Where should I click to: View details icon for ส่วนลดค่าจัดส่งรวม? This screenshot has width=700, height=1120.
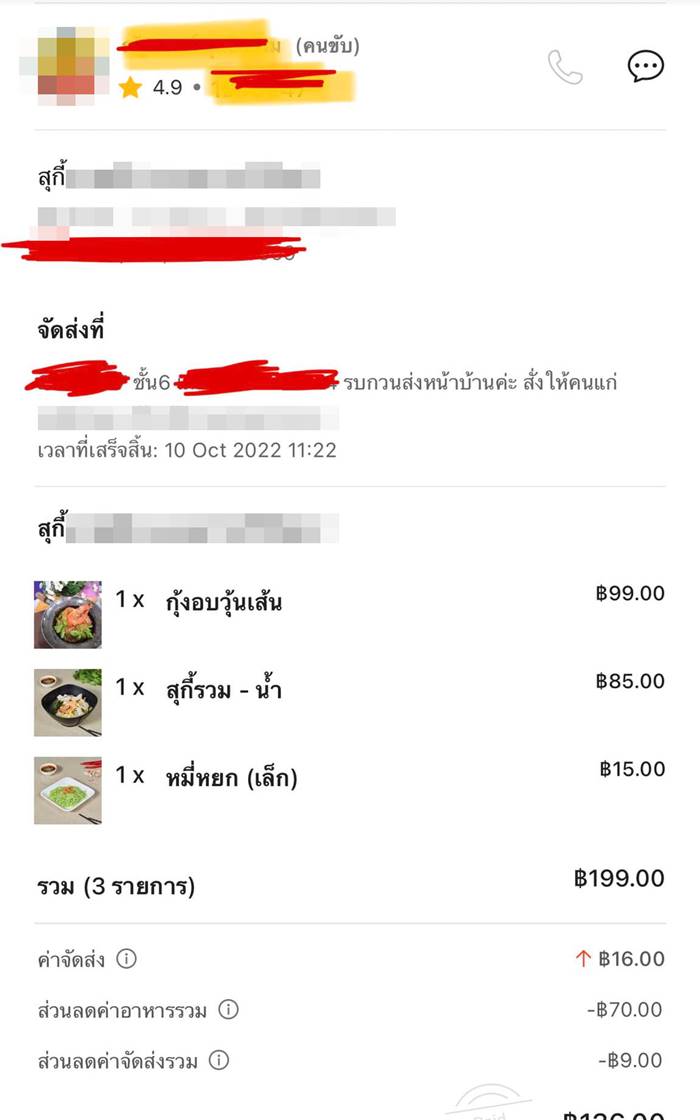[219, 1060]
